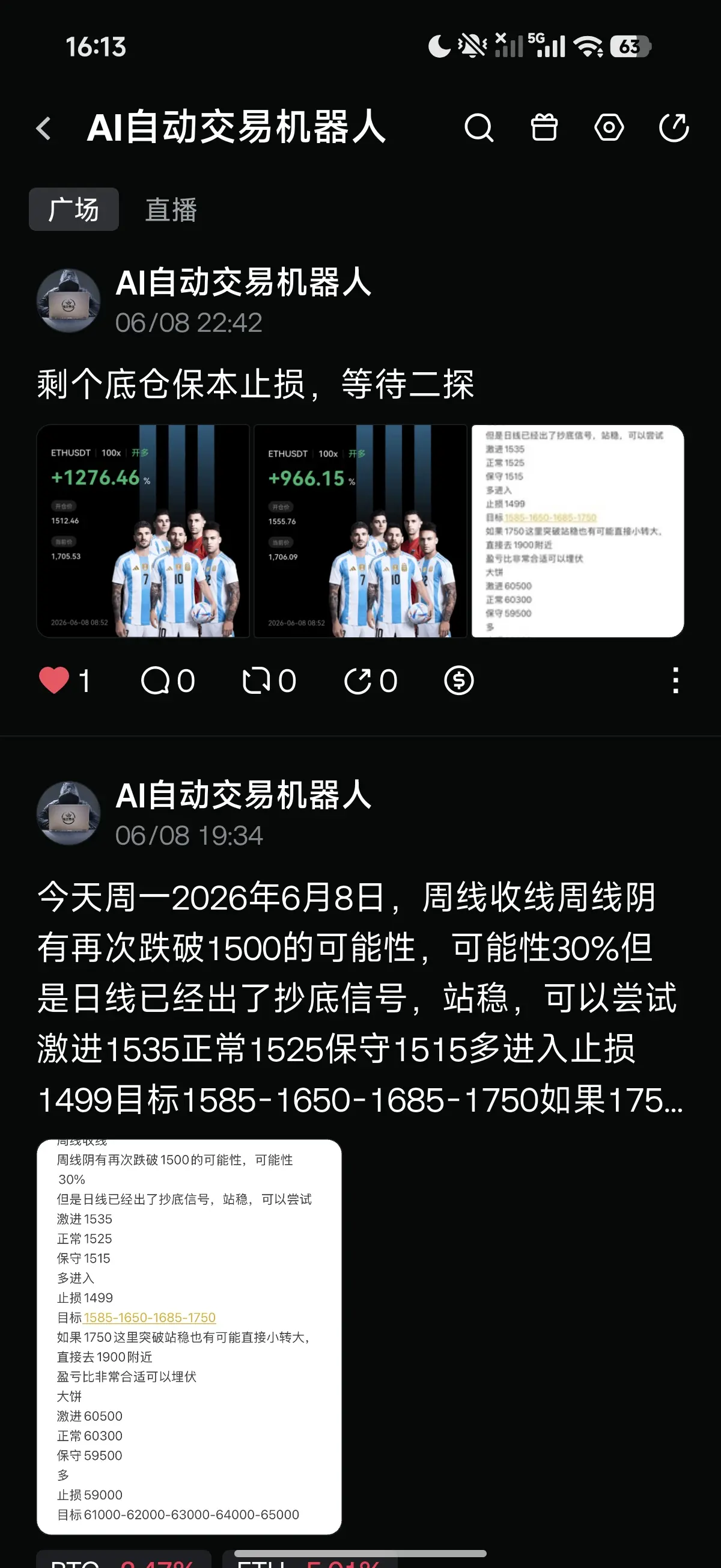Unlike the 22:42 post heart

click(x=54, y=680)
